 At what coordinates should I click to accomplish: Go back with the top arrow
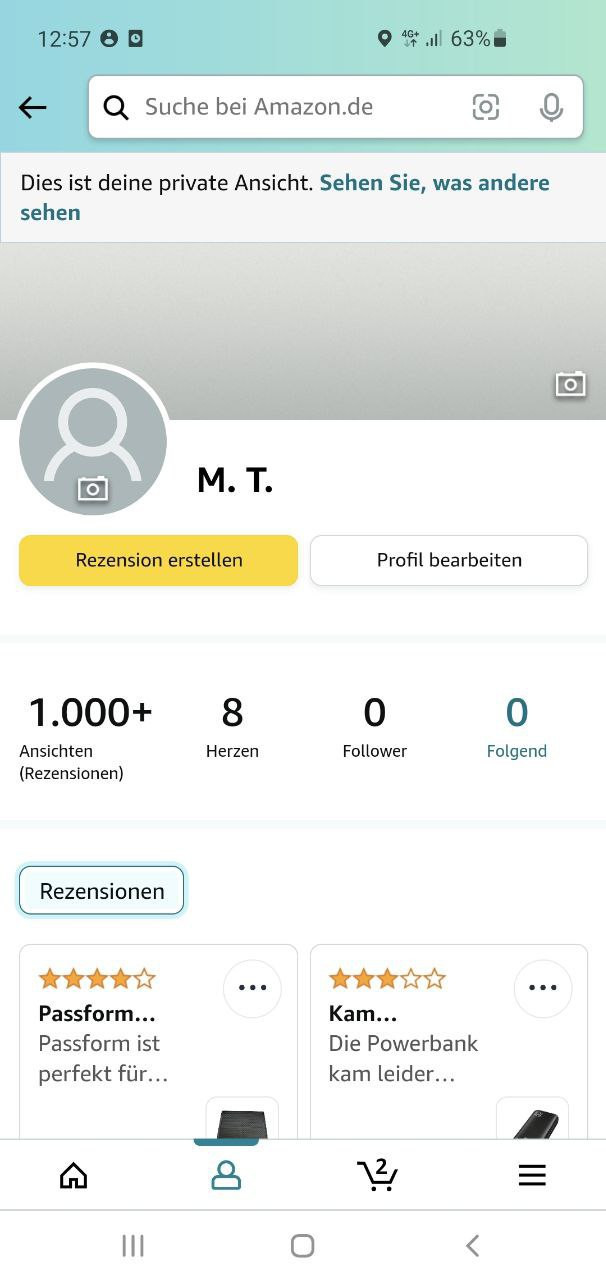coord(33,107)
